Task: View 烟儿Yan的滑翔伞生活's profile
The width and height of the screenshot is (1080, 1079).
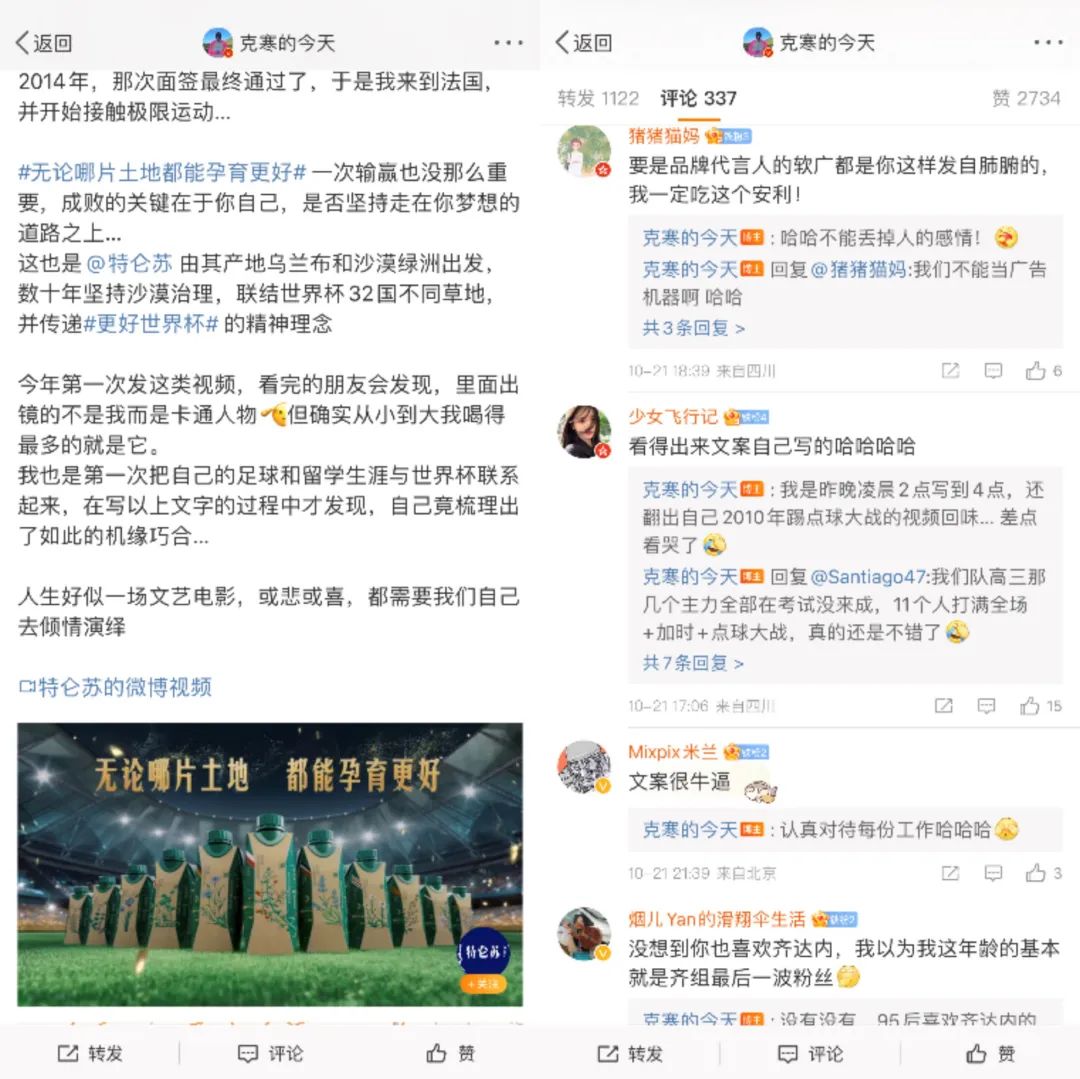Action: coord(717,919)
